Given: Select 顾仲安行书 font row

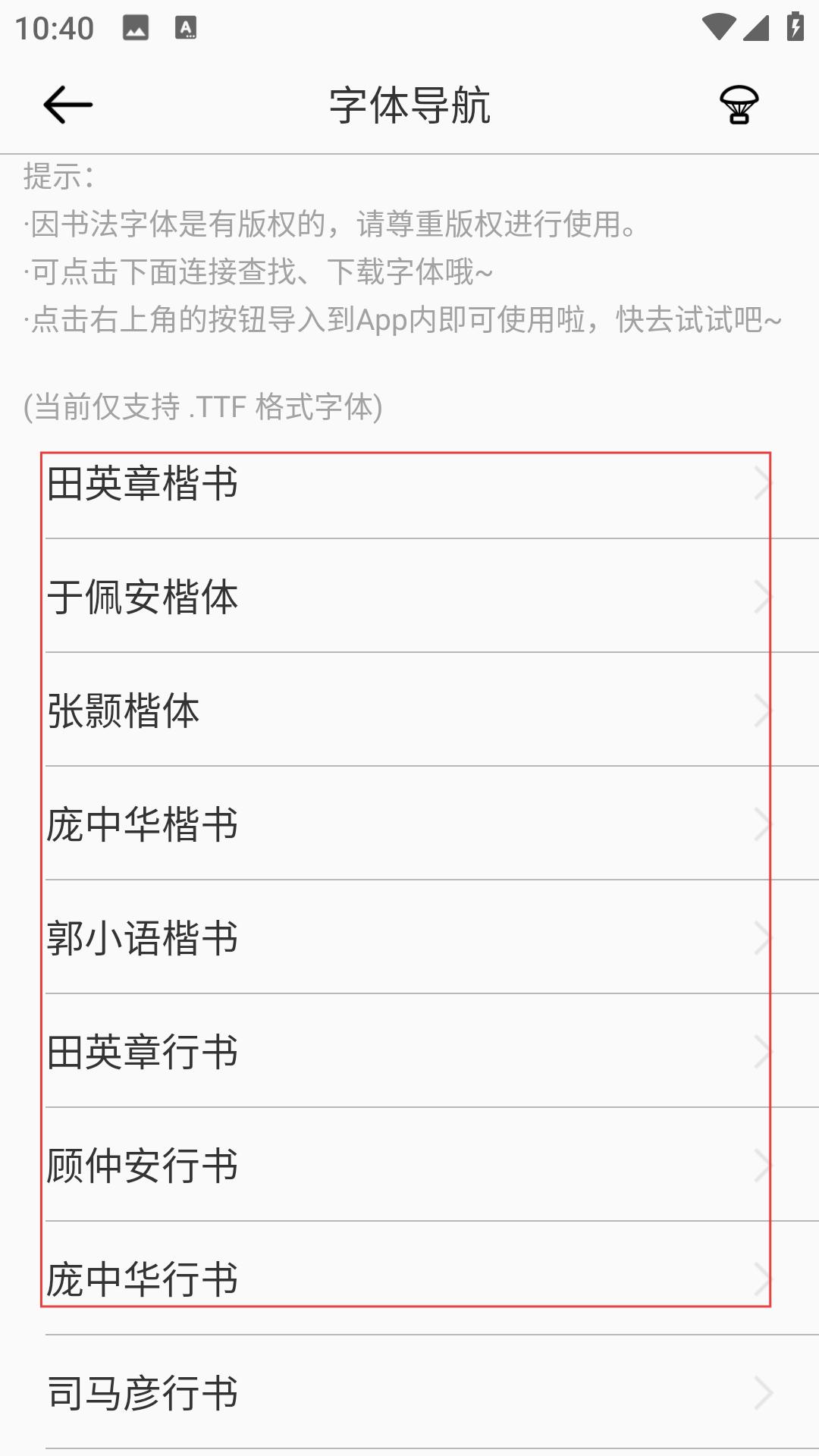Looking at the screenshot, I should (409, 1165).
